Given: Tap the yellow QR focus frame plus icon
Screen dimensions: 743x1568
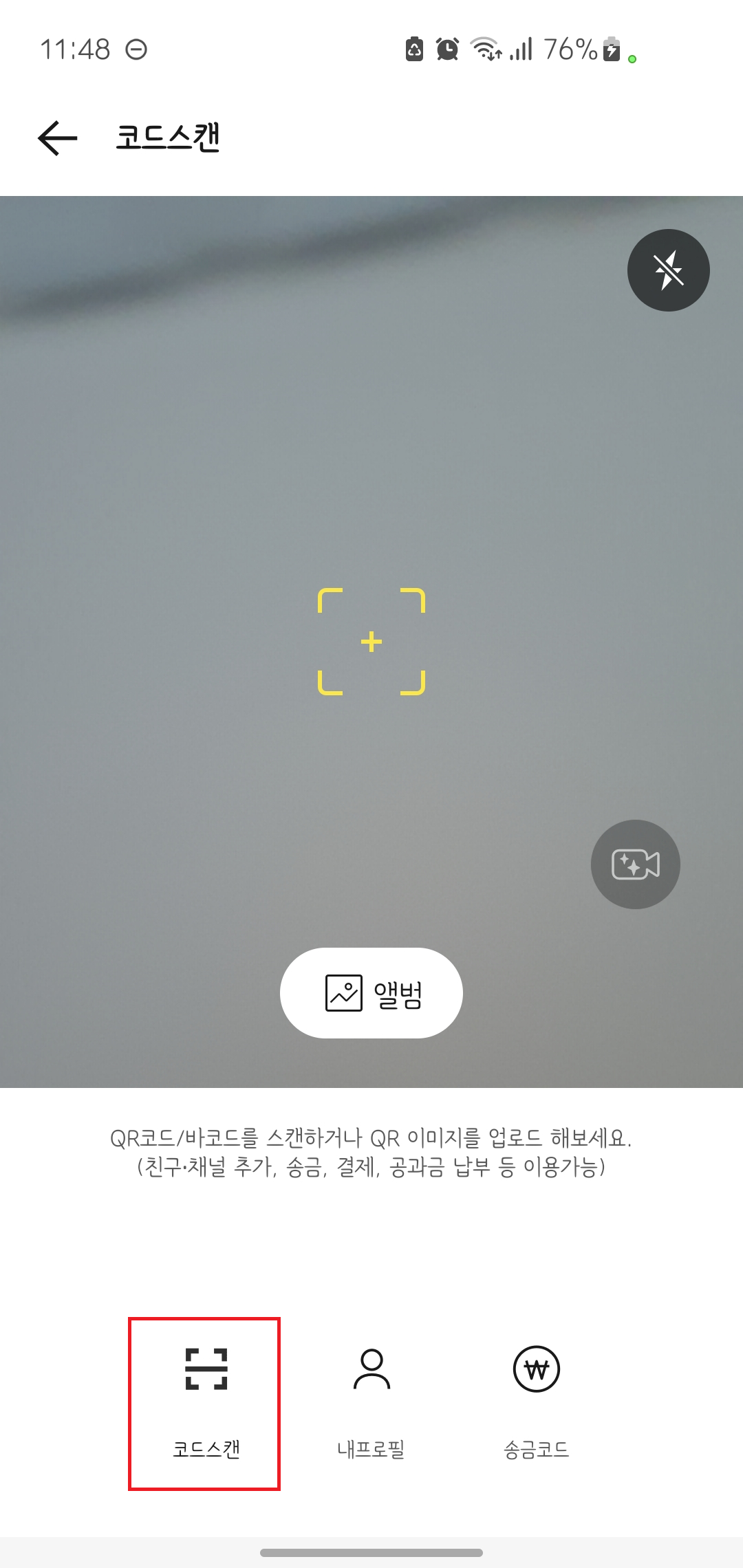Looking at the screenshot, I should click(370, 642).
